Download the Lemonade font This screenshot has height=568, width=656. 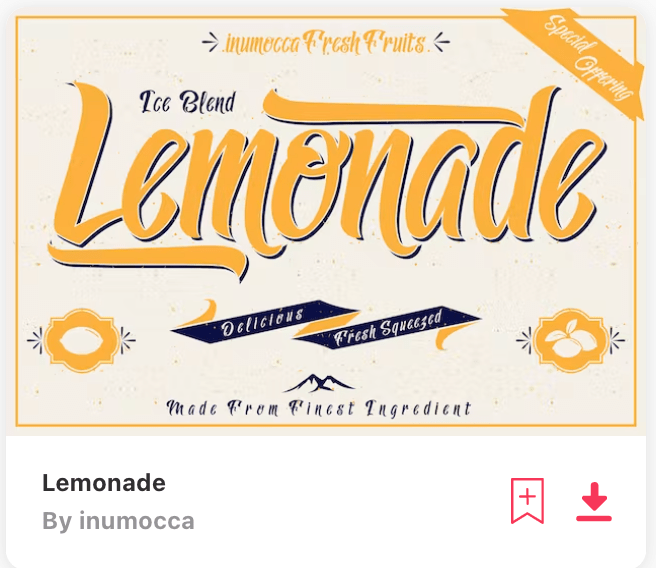(594, 501)
